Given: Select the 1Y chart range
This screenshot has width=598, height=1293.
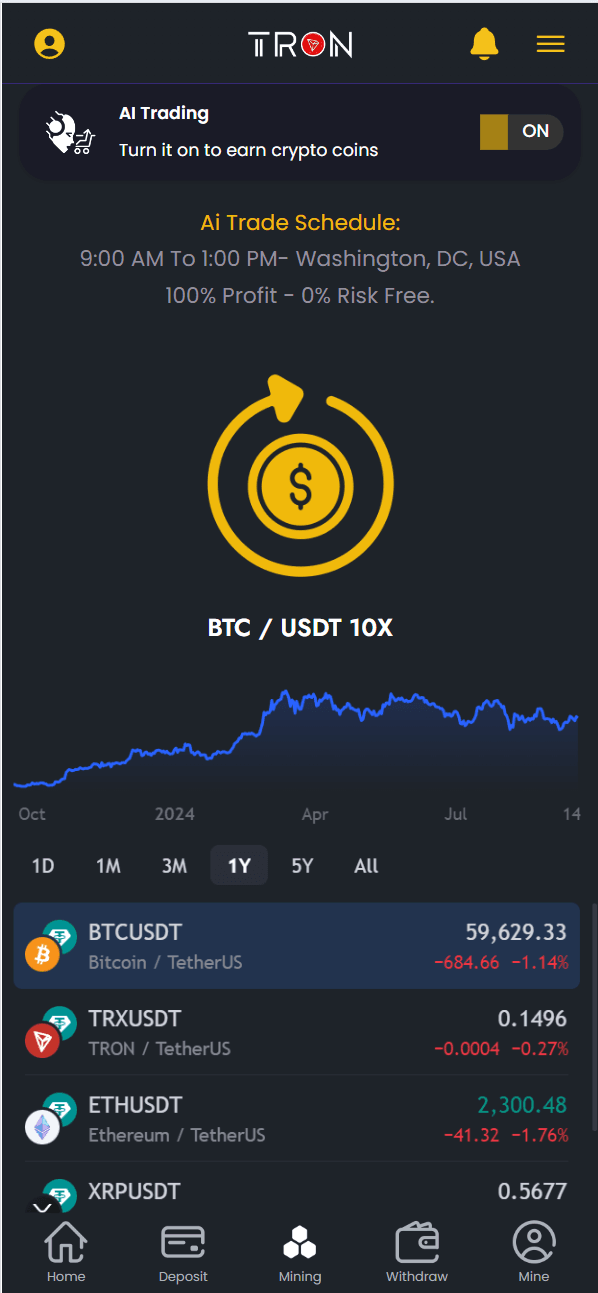Looking at the screenshot, I should click(x=239, y=866).
